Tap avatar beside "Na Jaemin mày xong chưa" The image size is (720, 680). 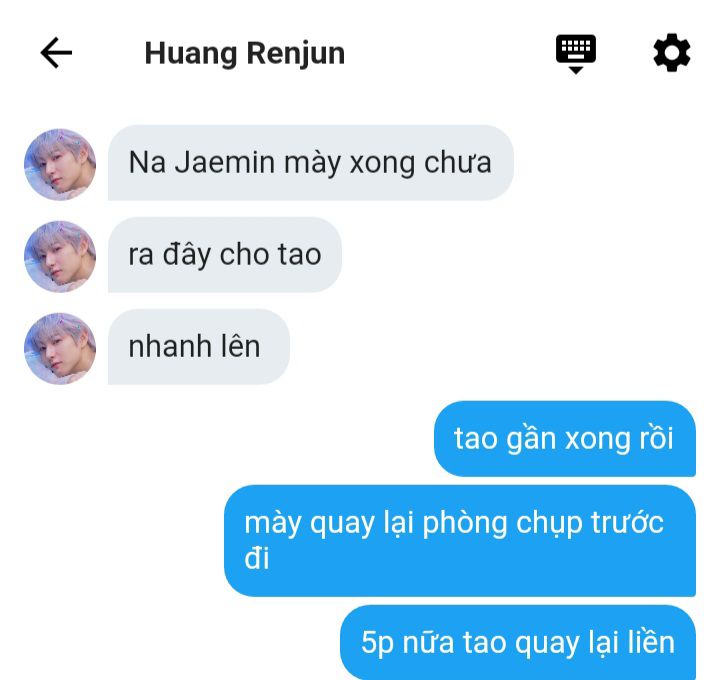coord(60,164)
